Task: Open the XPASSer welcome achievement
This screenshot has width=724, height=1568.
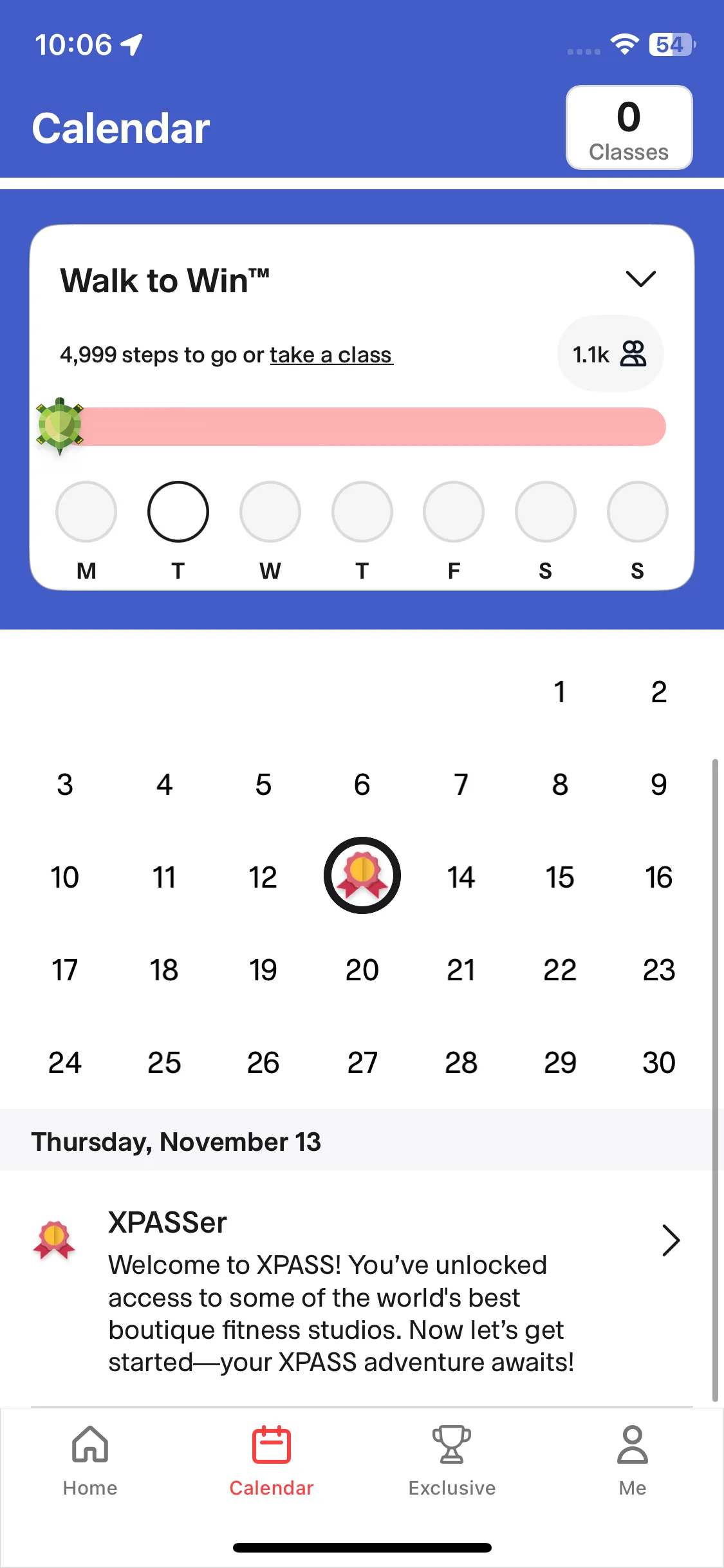Action: point(360,1290)
